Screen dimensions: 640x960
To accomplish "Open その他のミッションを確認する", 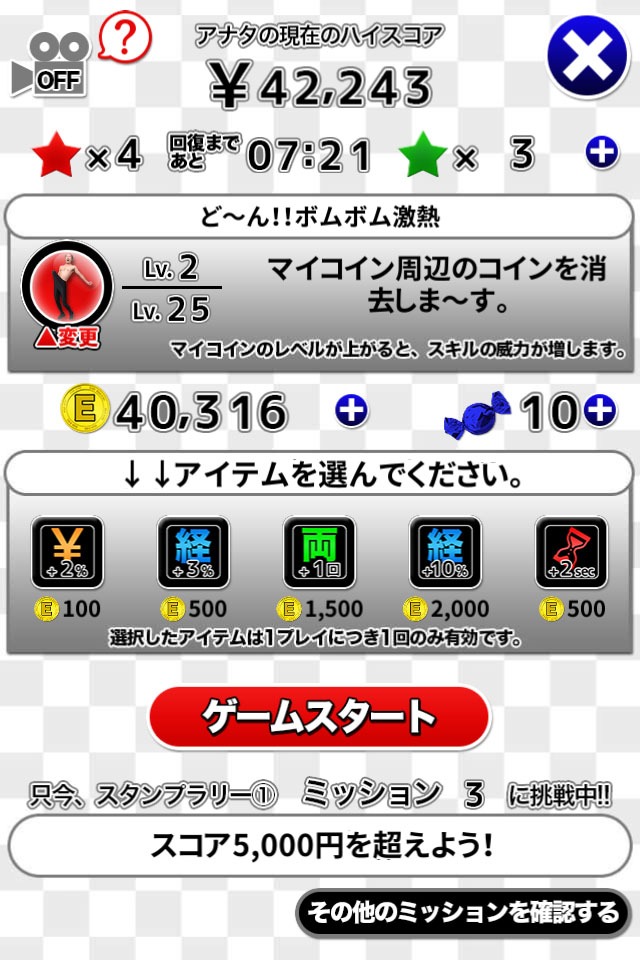I will (x=462, y=911).
